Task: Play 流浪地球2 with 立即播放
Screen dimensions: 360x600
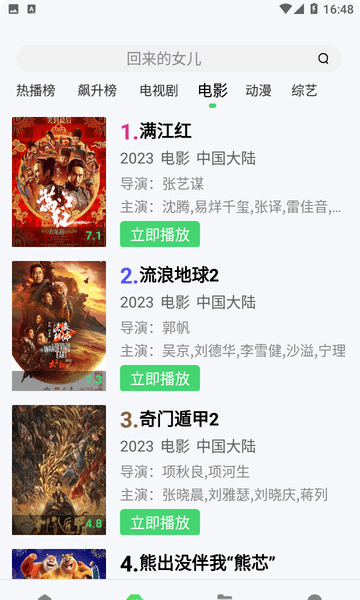Action: [160, 378]
